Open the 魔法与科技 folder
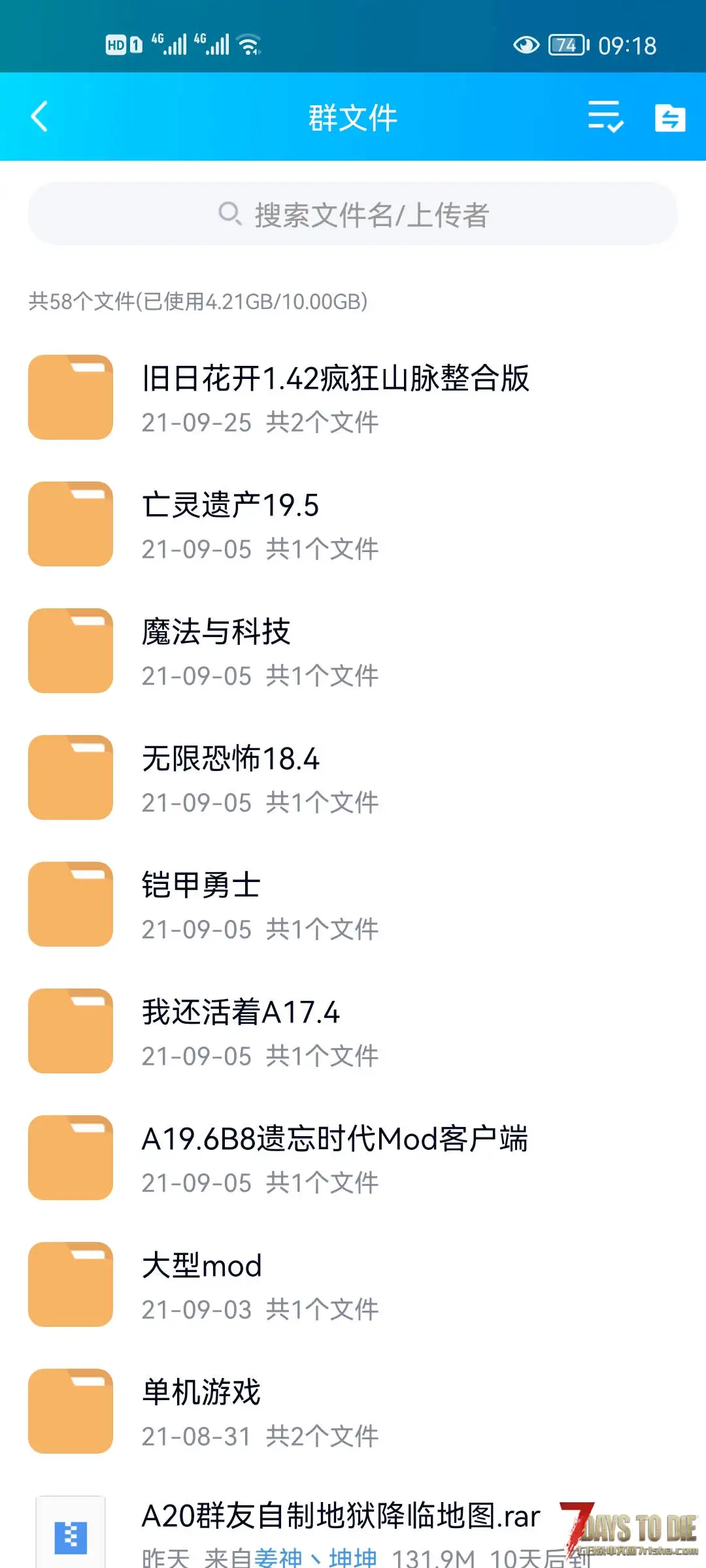706x1568 pixels. [x=353, y=651]
